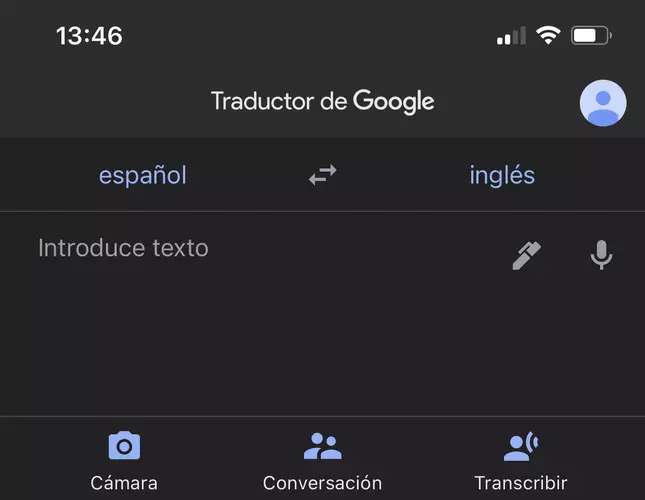
Task: Open the account profile avatar
Action: pos(603,102)
